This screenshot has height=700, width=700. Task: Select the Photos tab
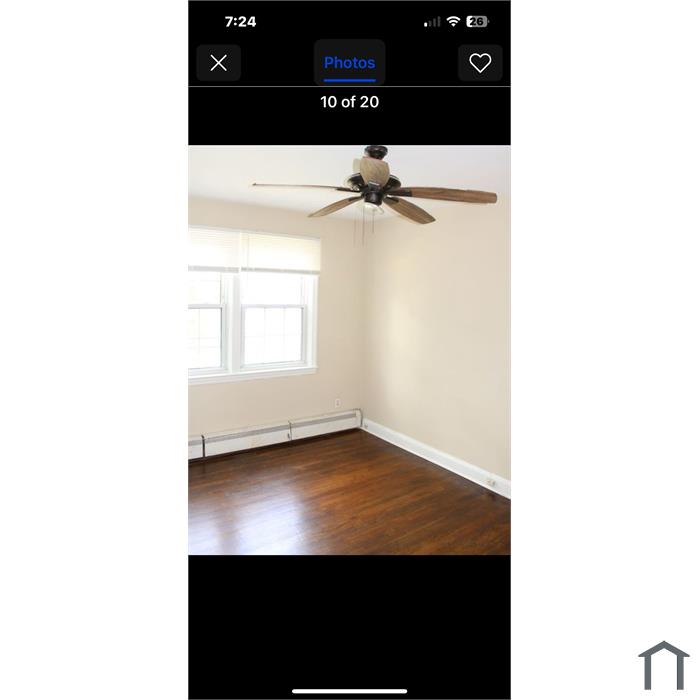click(349, 63)
